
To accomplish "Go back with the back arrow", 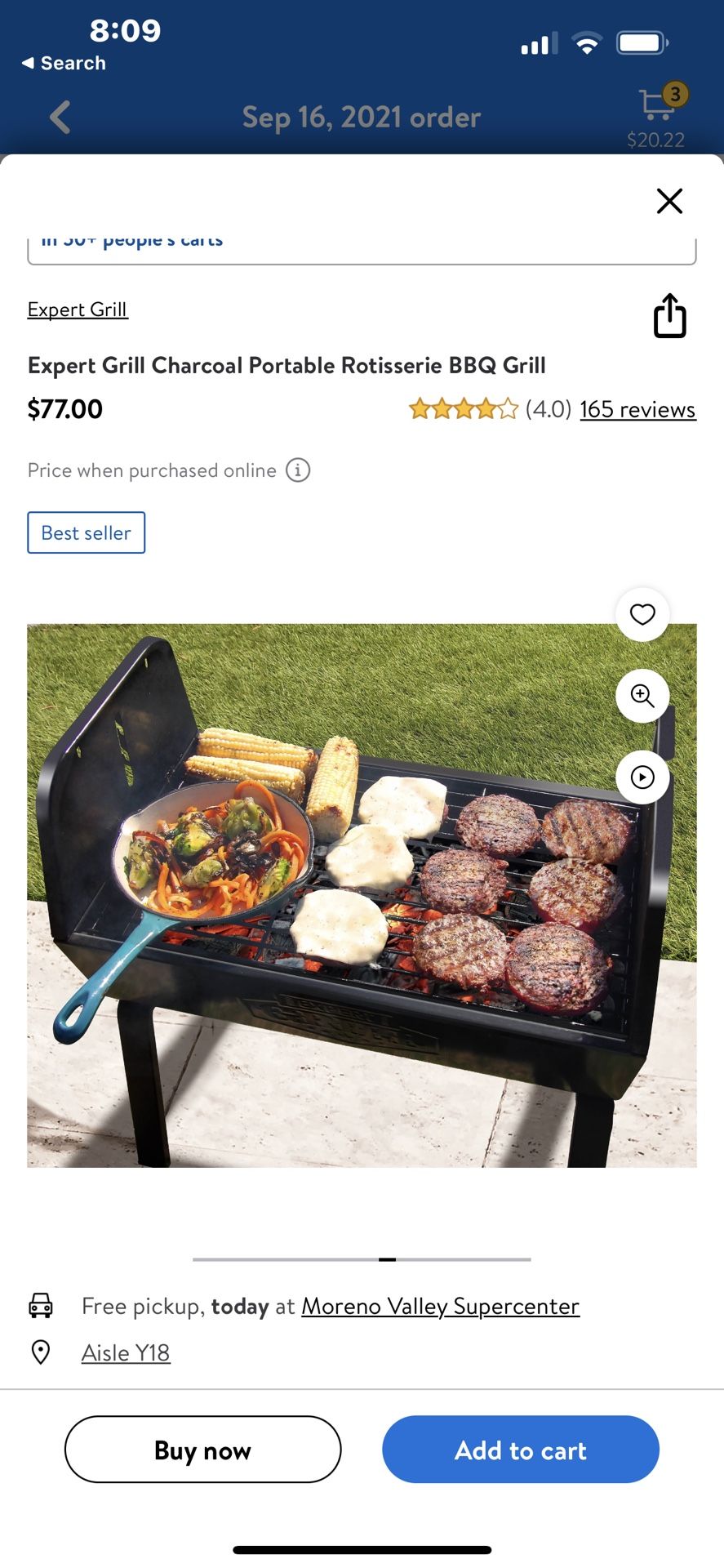I will 60,117.
